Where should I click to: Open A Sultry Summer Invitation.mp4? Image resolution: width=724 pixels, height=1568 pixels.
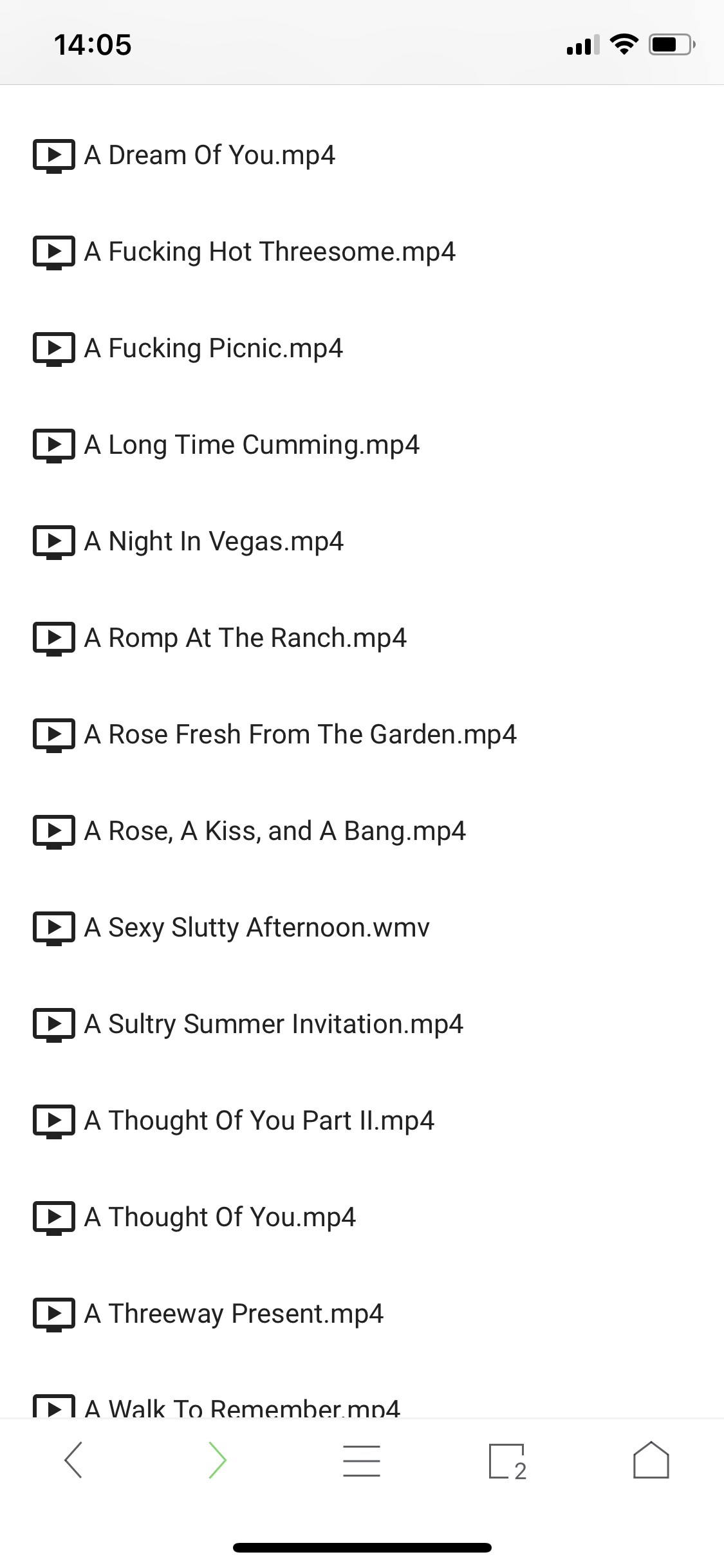coord(274,1024)
